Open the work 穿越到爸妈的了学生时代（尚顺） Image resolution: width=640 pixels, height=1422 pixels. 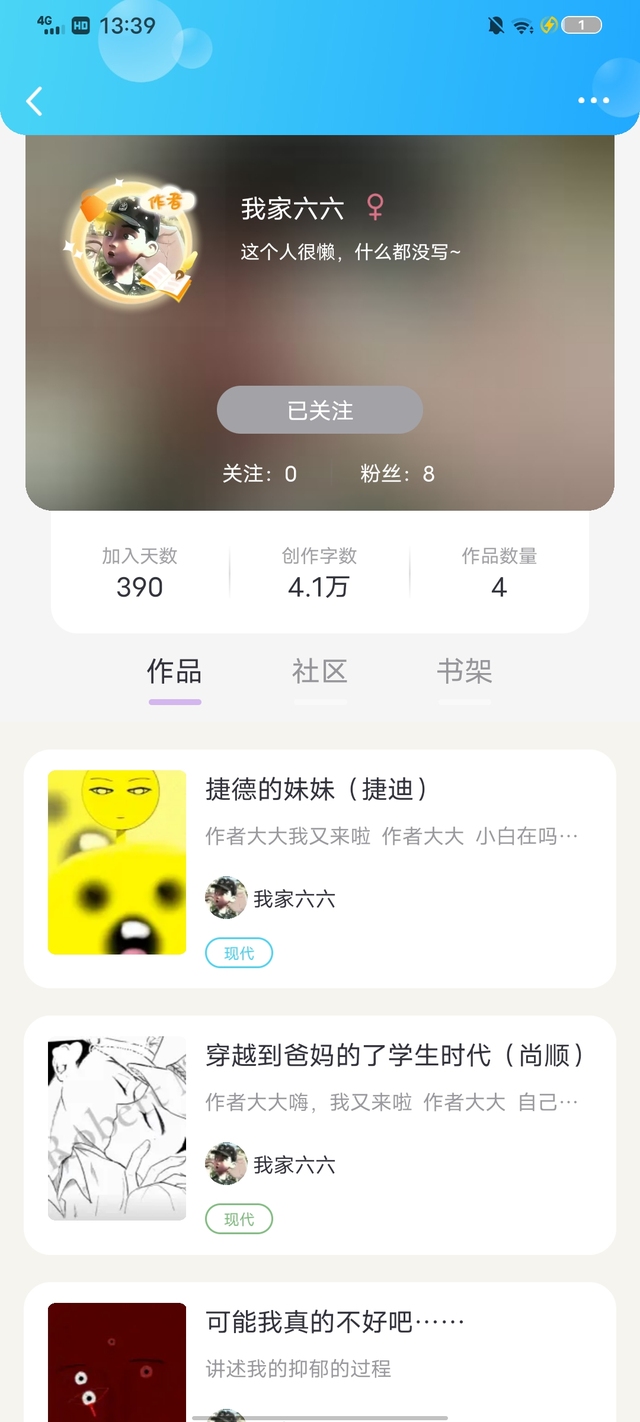(x=395, y=1055)
